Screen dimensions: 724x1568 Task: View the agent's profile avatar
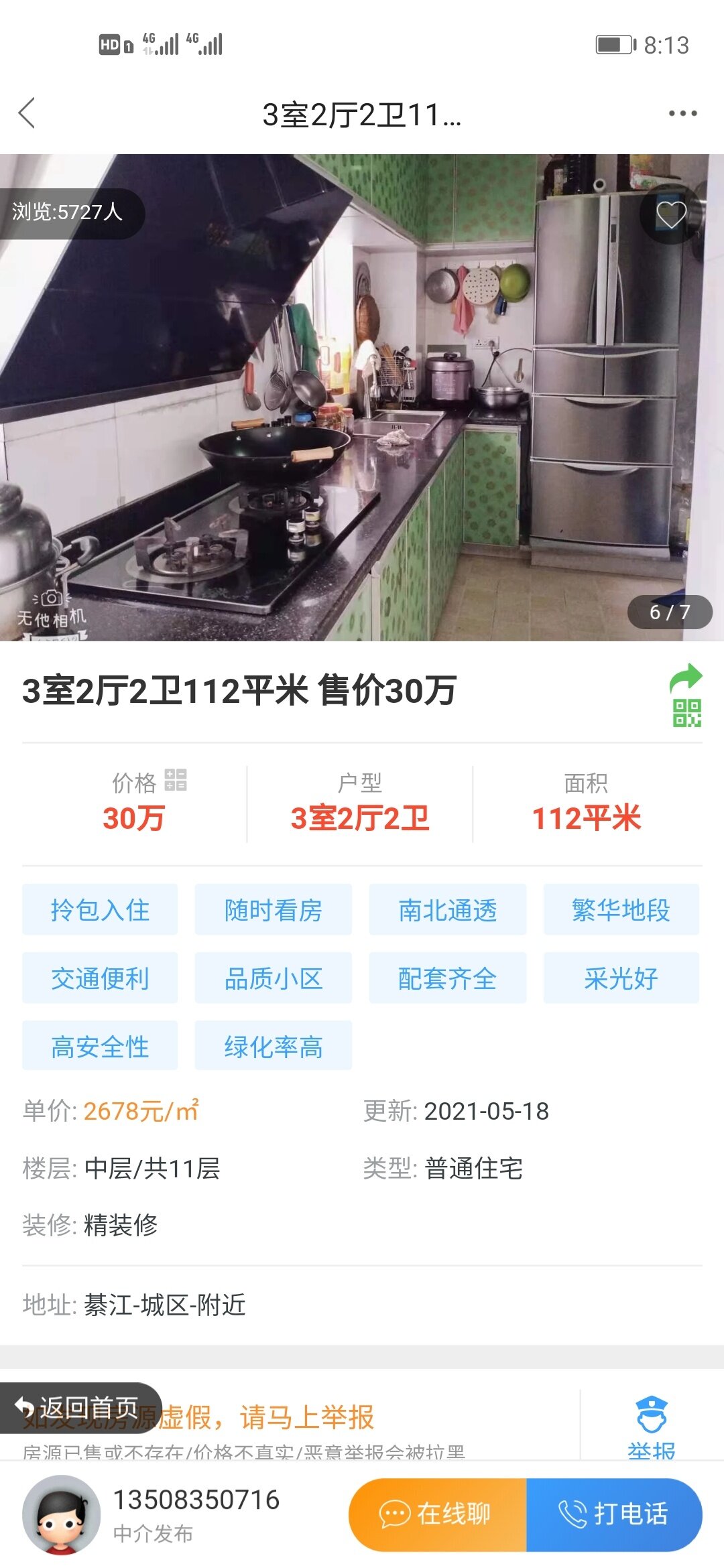click(61, 1514)
